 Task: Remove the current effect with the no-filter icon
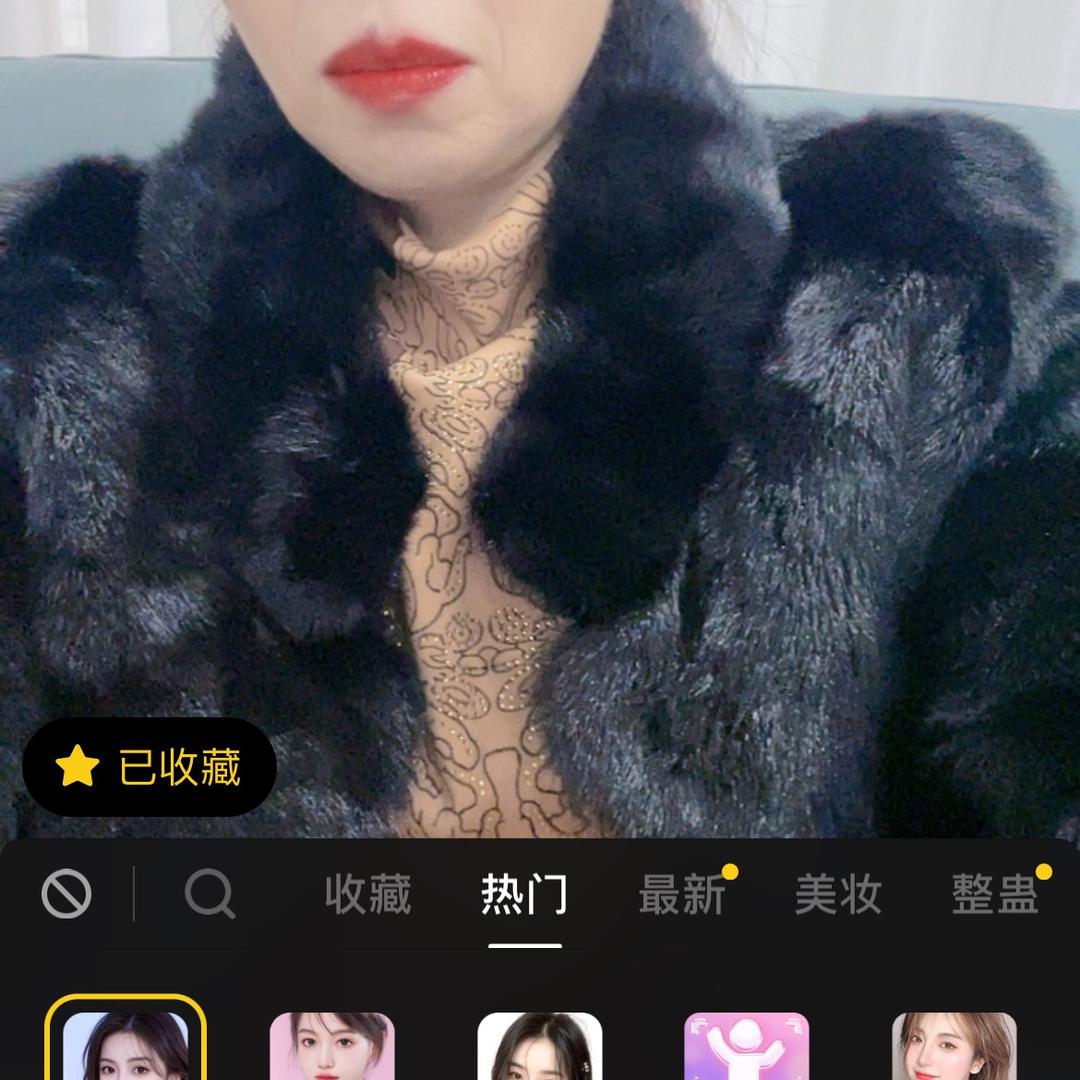tap(66, 893)
